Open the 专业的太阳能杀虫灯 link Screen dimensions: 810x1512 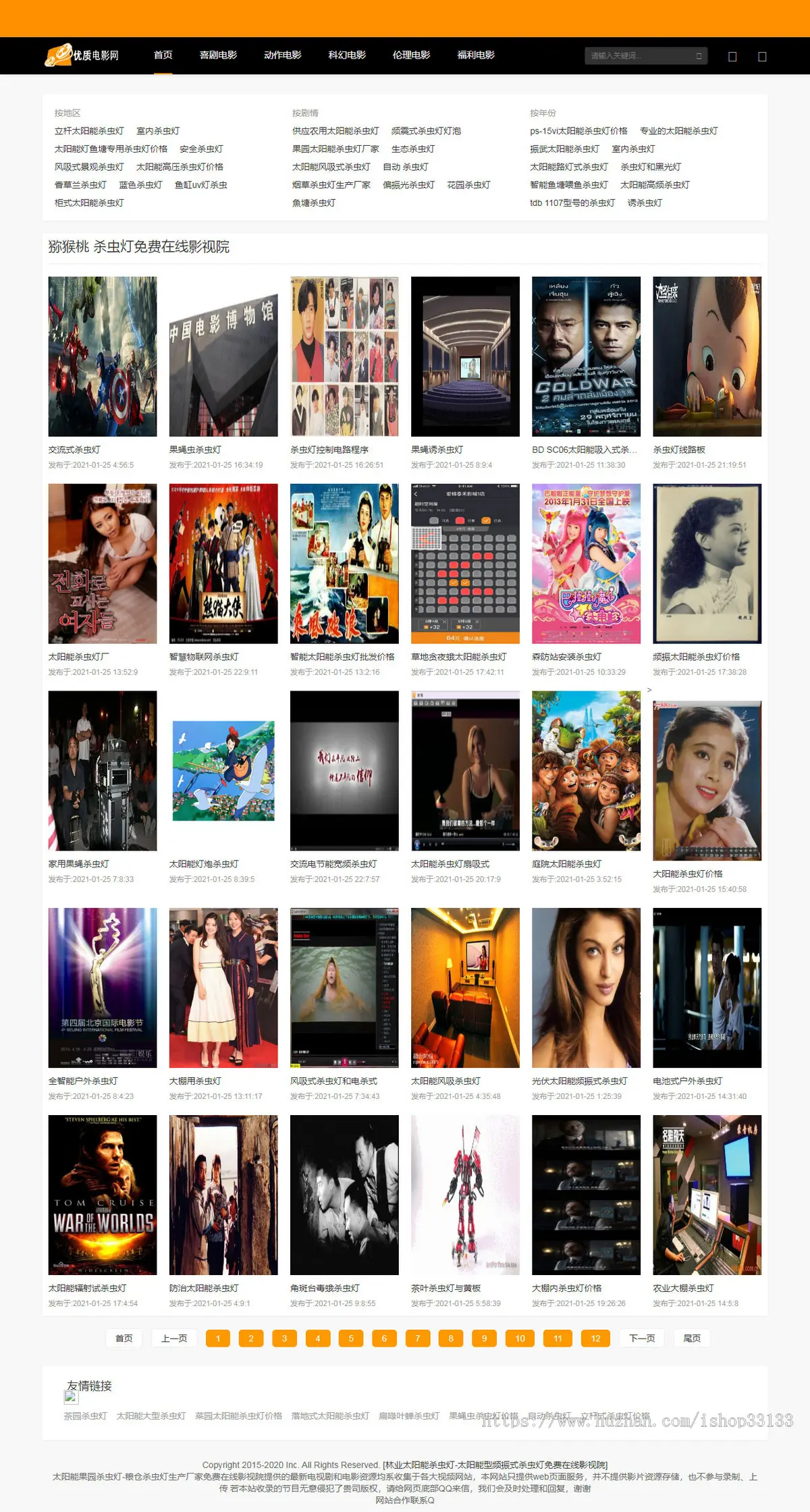click(x=678, y=131)
